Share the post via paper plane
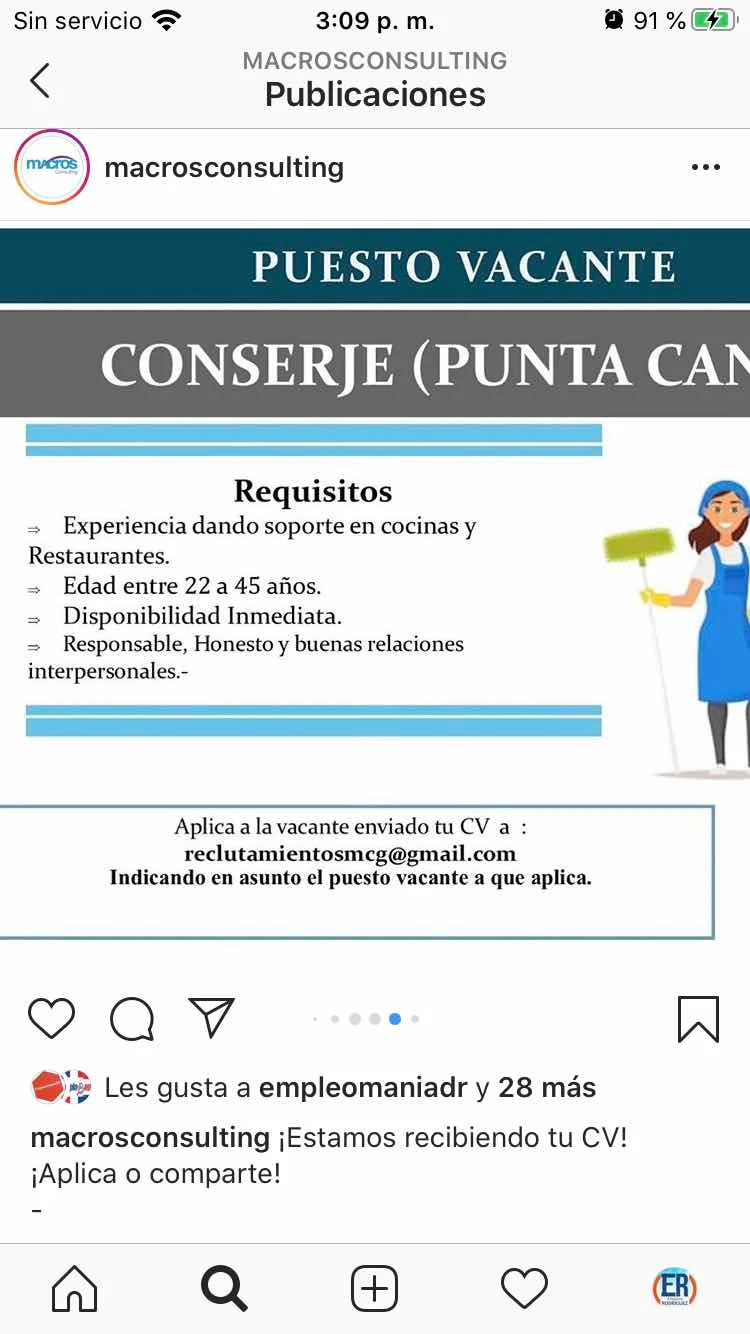Image resolution: width=750 pixels, height=1334 pixels. pyautogui.click(x=211, y=1019)
